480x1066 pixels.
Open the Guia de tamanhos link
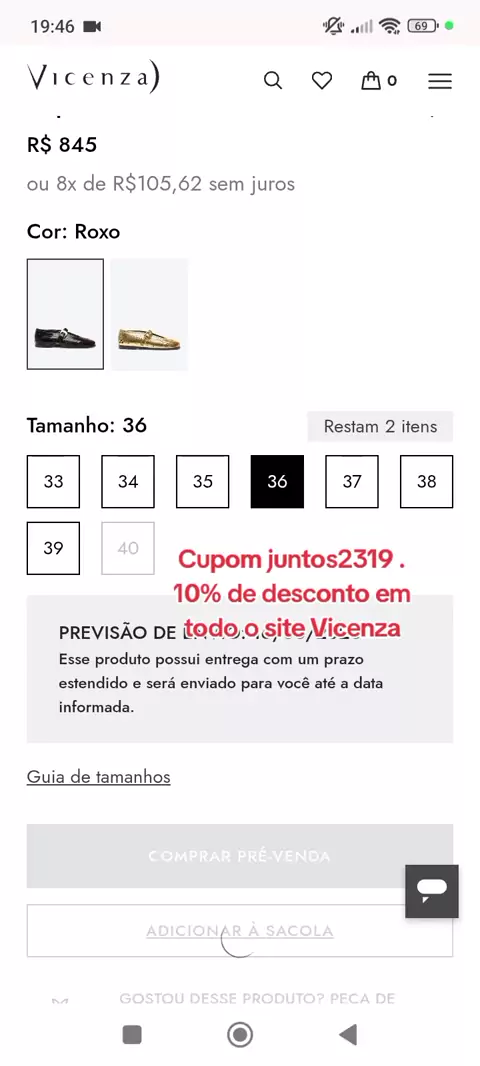(x=99, y=777)
